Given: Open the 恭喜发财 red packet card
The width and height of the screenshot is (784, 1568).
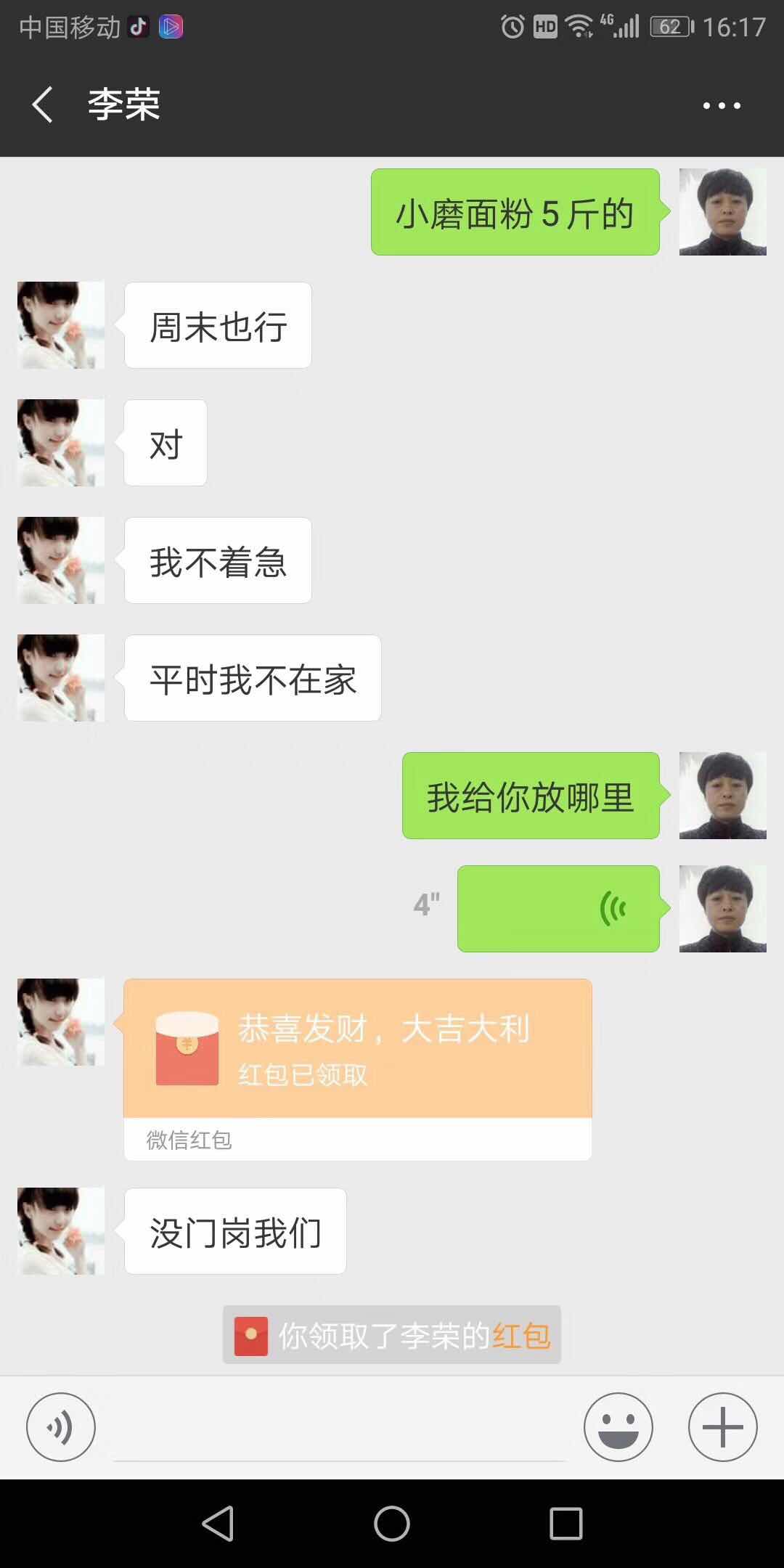Looking at the screenshot, I should tap(357, 1048).
